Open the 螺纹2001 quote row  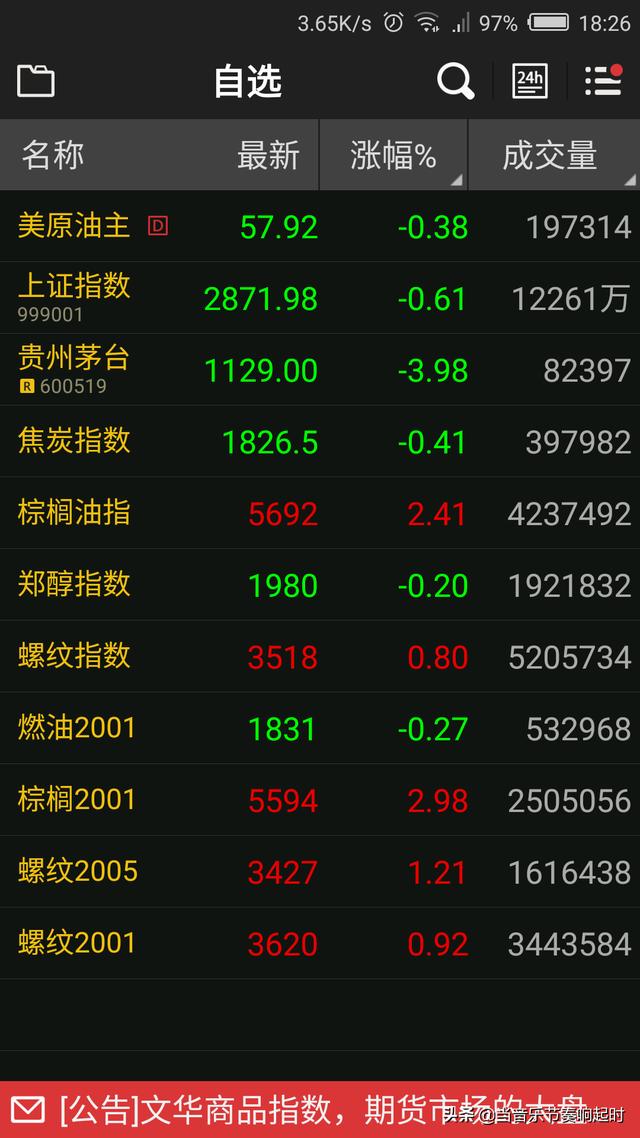pos(320,943)
